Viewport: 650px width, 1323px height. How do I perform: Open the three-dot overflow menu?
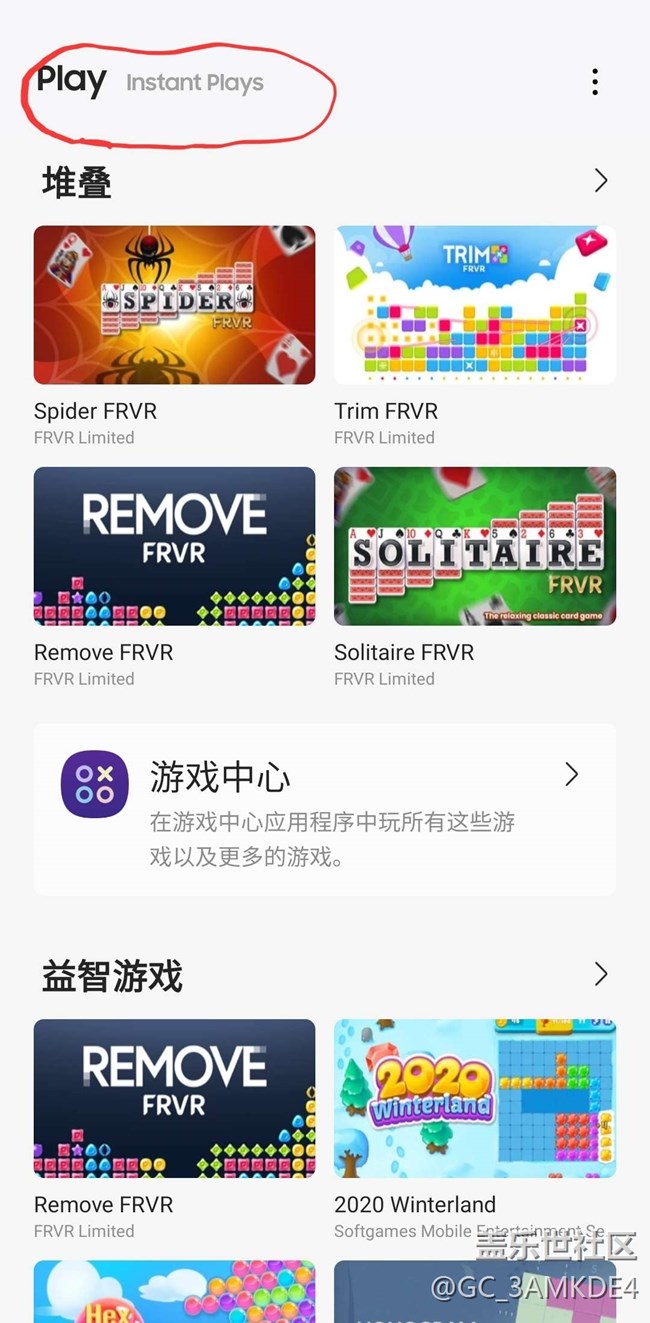click(595, 82)
